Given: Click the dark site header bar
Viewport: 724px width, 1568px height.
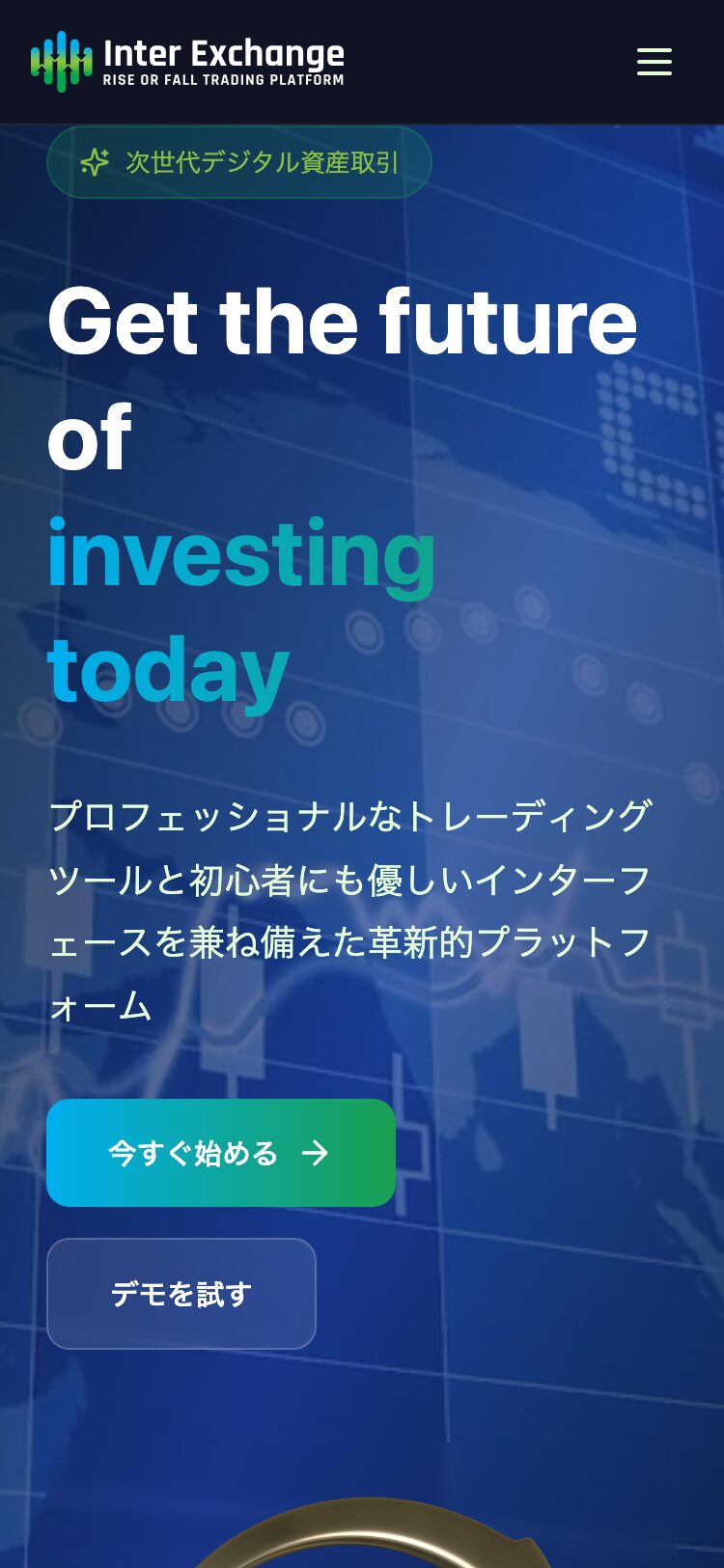Looking at the screenshot, I should coord(483,61).
